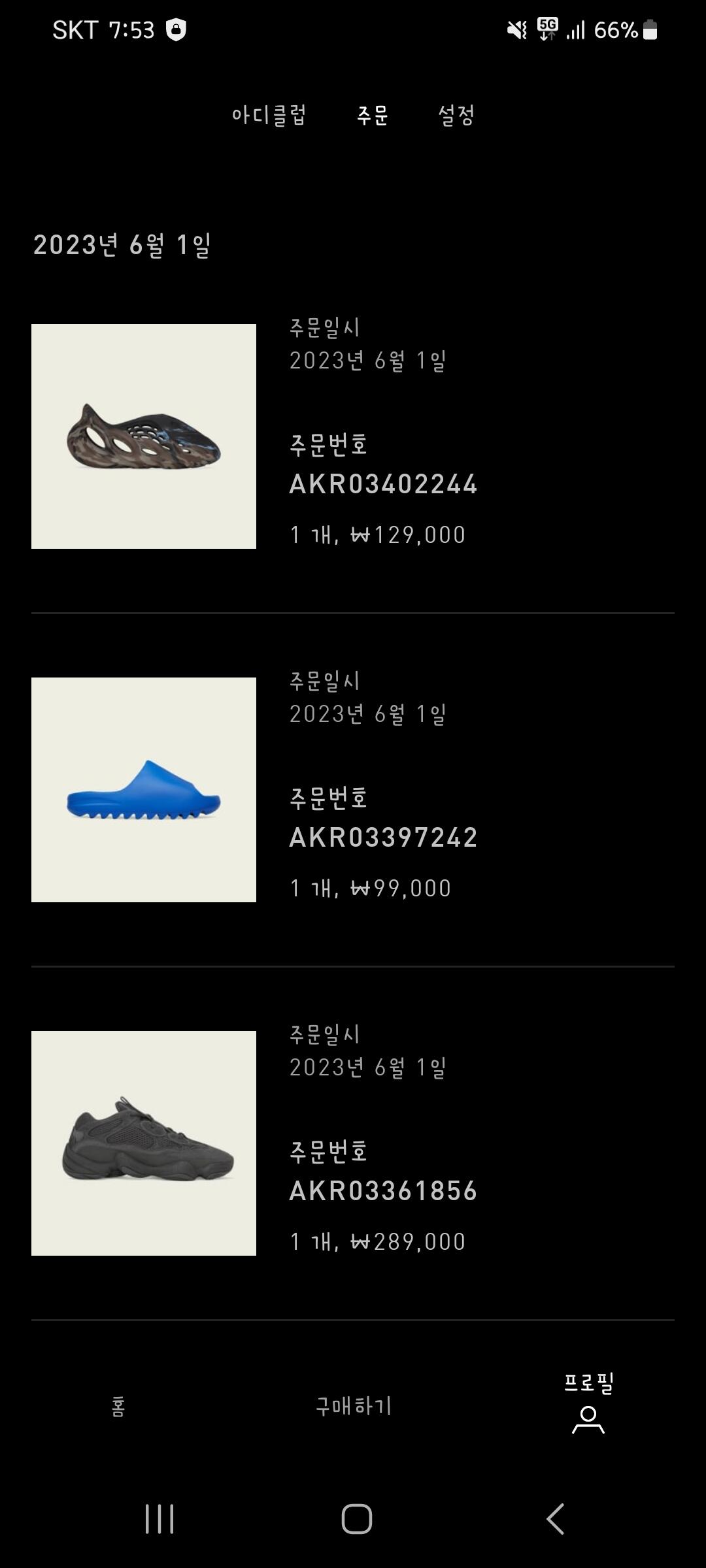This screenshot has height=1568, width=706.
Task: Switch to the 구매하기 tab
Action: point(353,1406)
